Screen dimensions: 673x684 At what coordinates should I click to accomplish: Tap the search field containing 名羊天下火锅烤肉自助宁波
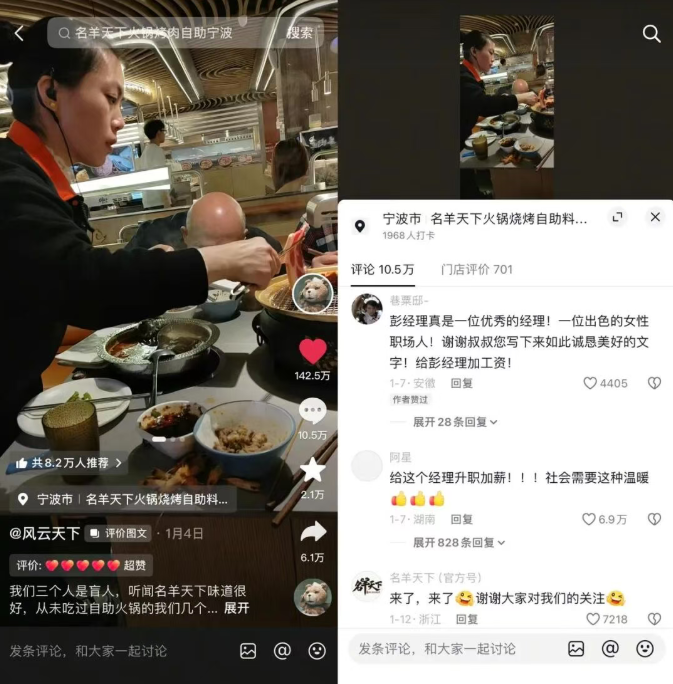pos(165,33)
